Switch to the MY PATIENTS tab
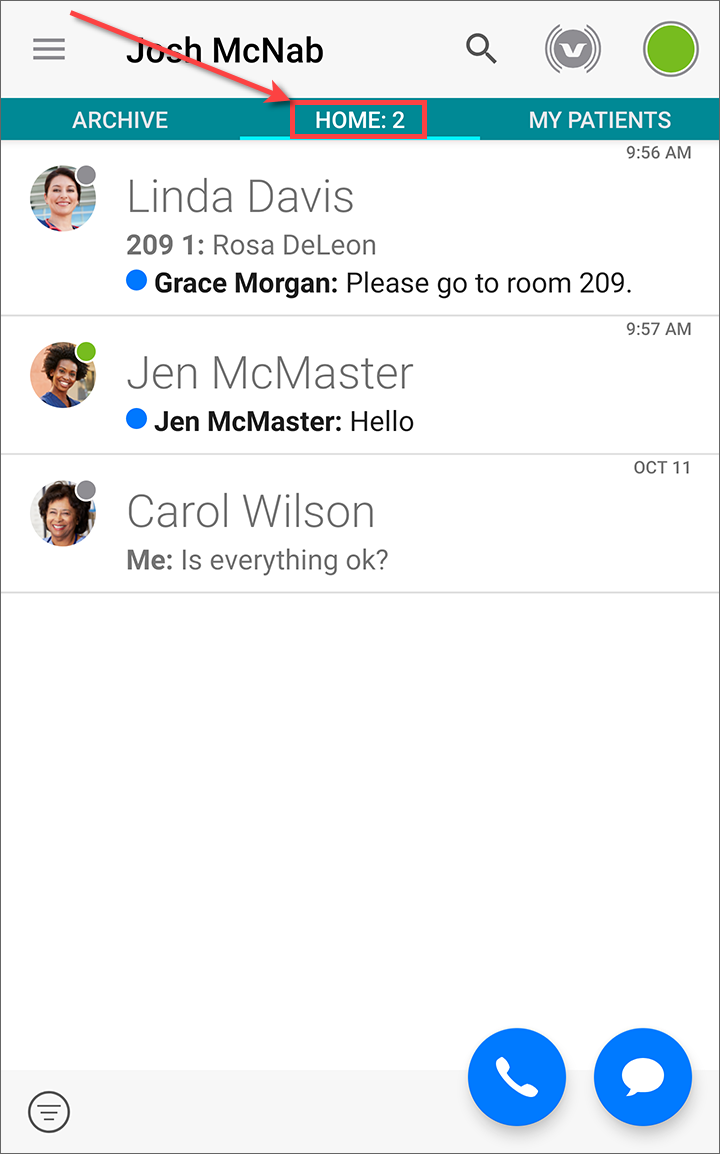Screen dimensions: 720x1154 pyautogui.click(x=599, y=119)
